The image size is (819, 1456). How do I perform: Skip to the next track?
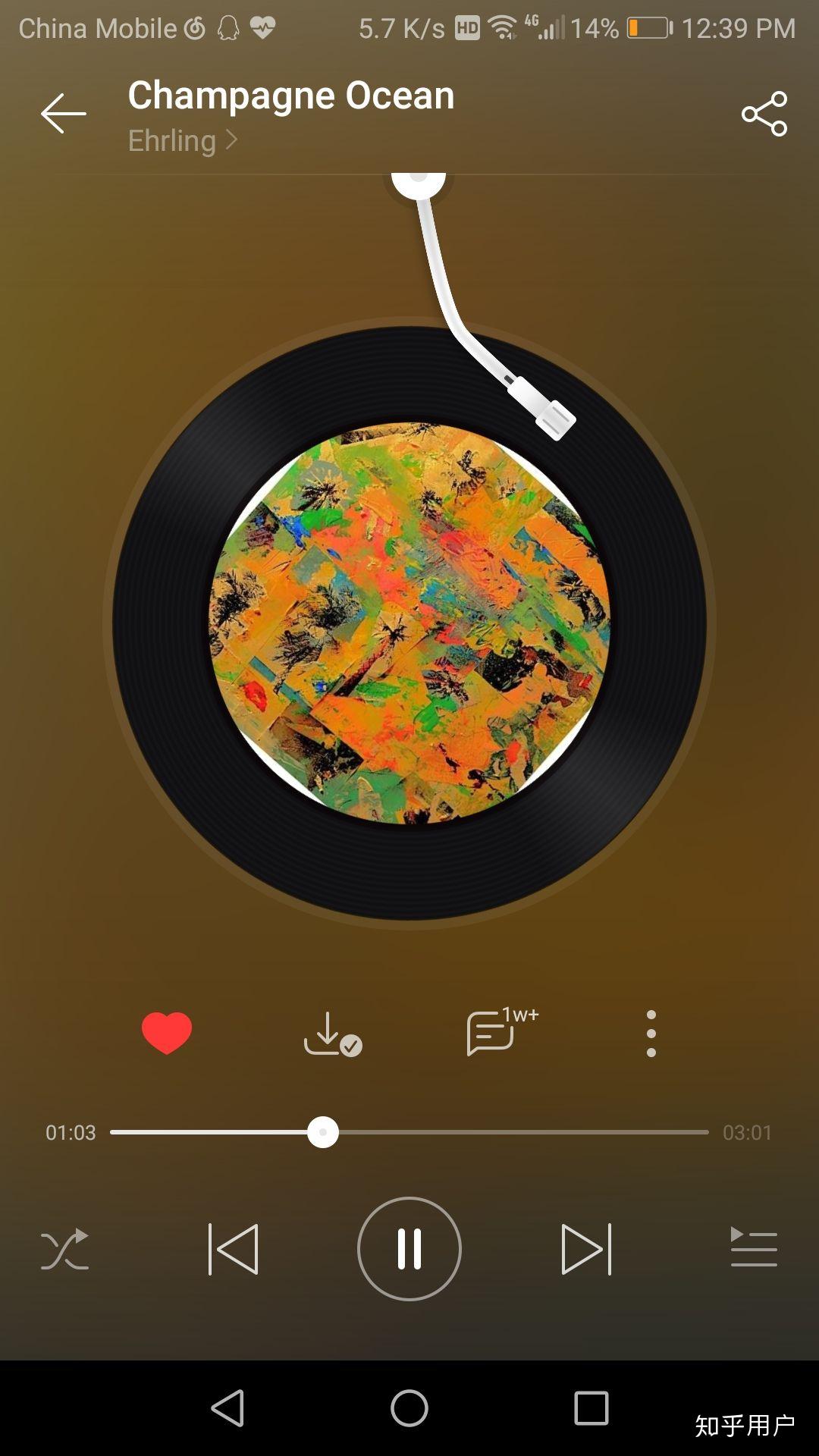[x=586, y=1249]
